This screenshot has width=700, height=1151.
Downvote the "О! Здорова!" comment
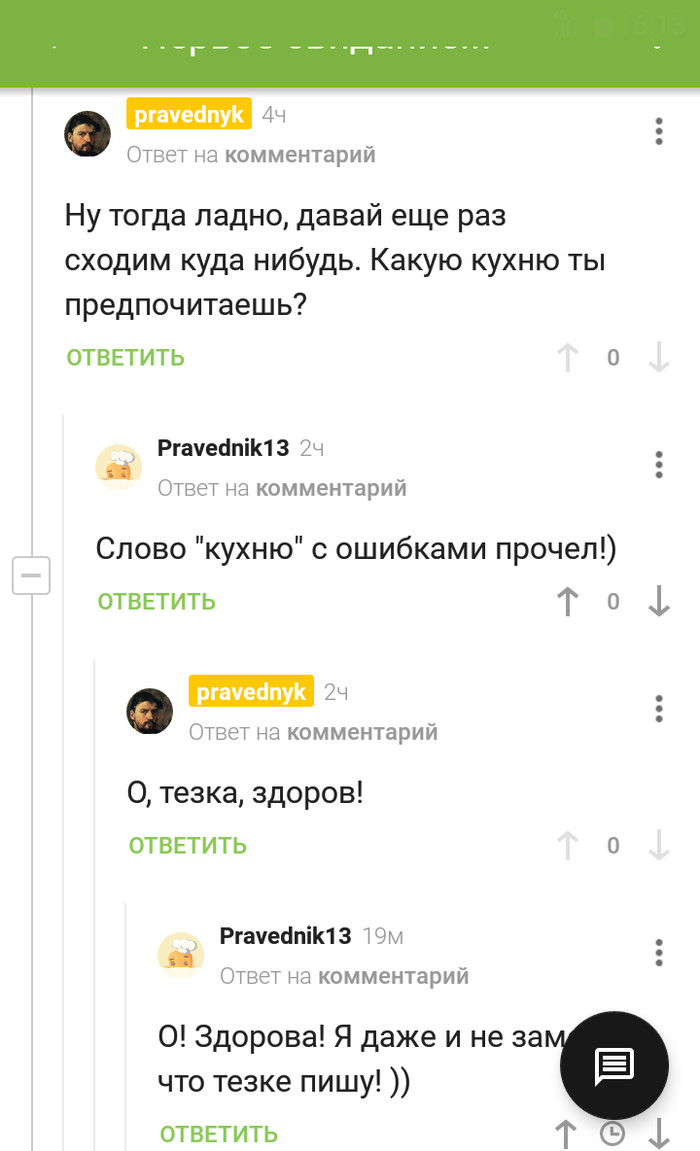point(659,1134)
